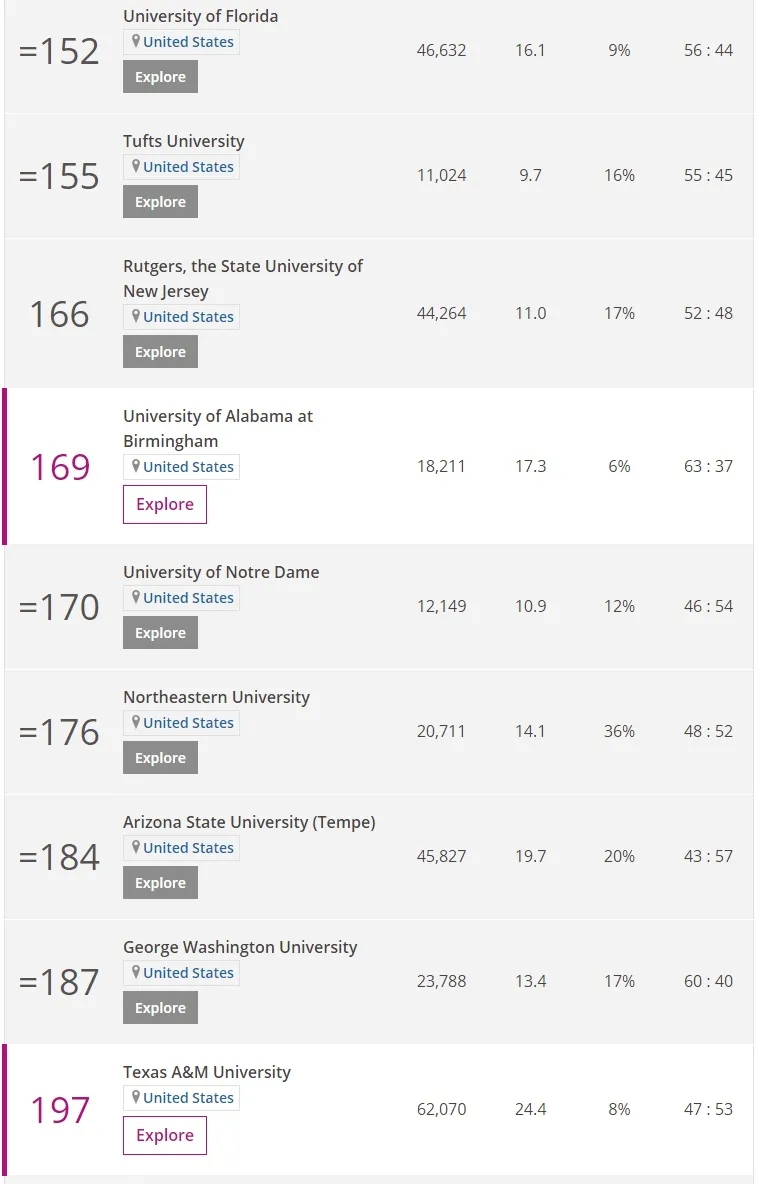Screen dimensions: 759x1184
Task: Explore University of Alabama at Birmingham
Action: pos(164,504)
